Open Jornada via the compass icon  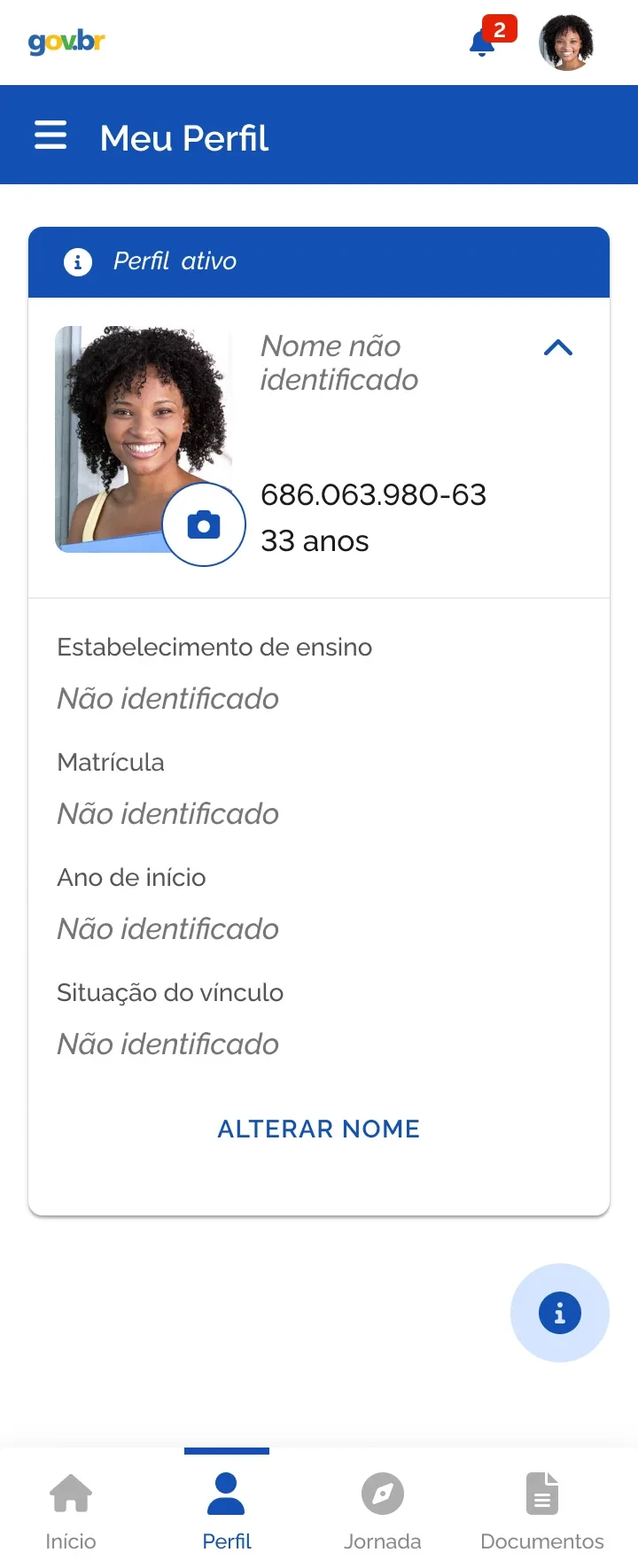point(382,1494)
